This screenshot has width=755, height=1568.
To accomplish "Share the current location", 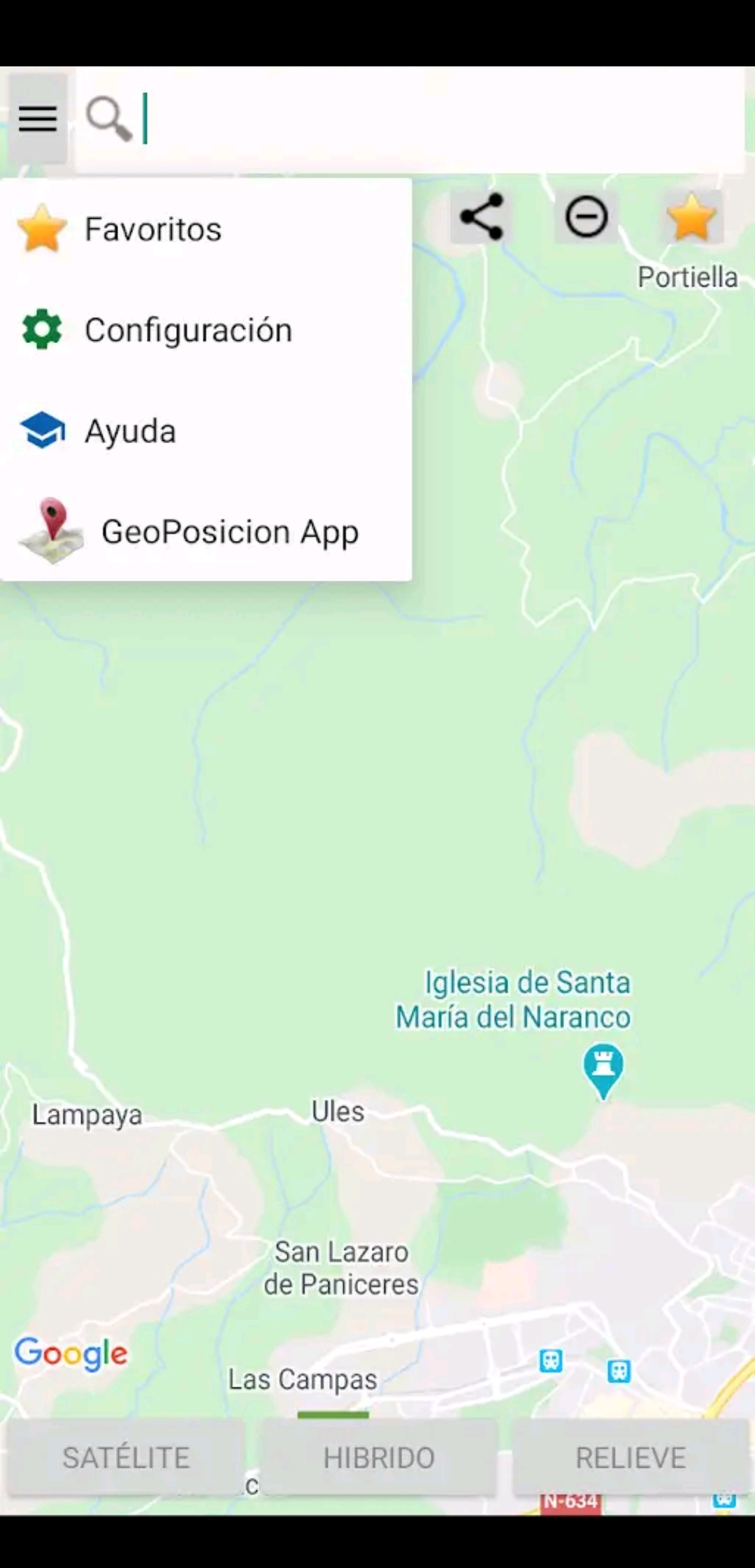I will click(x=482, y=217).
